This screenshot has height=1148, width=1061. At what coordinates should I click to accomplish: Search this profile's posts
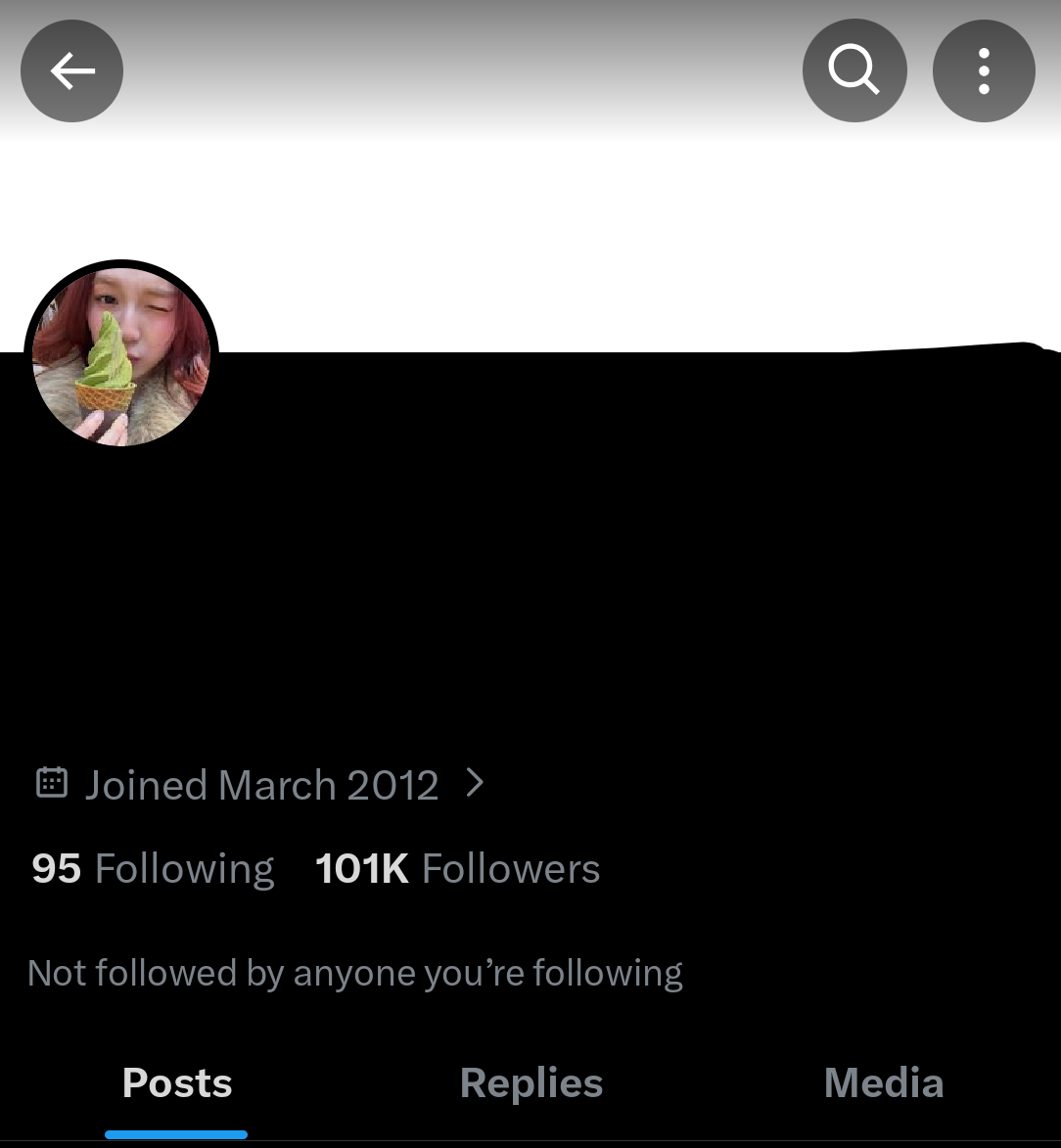(x=853, y=70)
